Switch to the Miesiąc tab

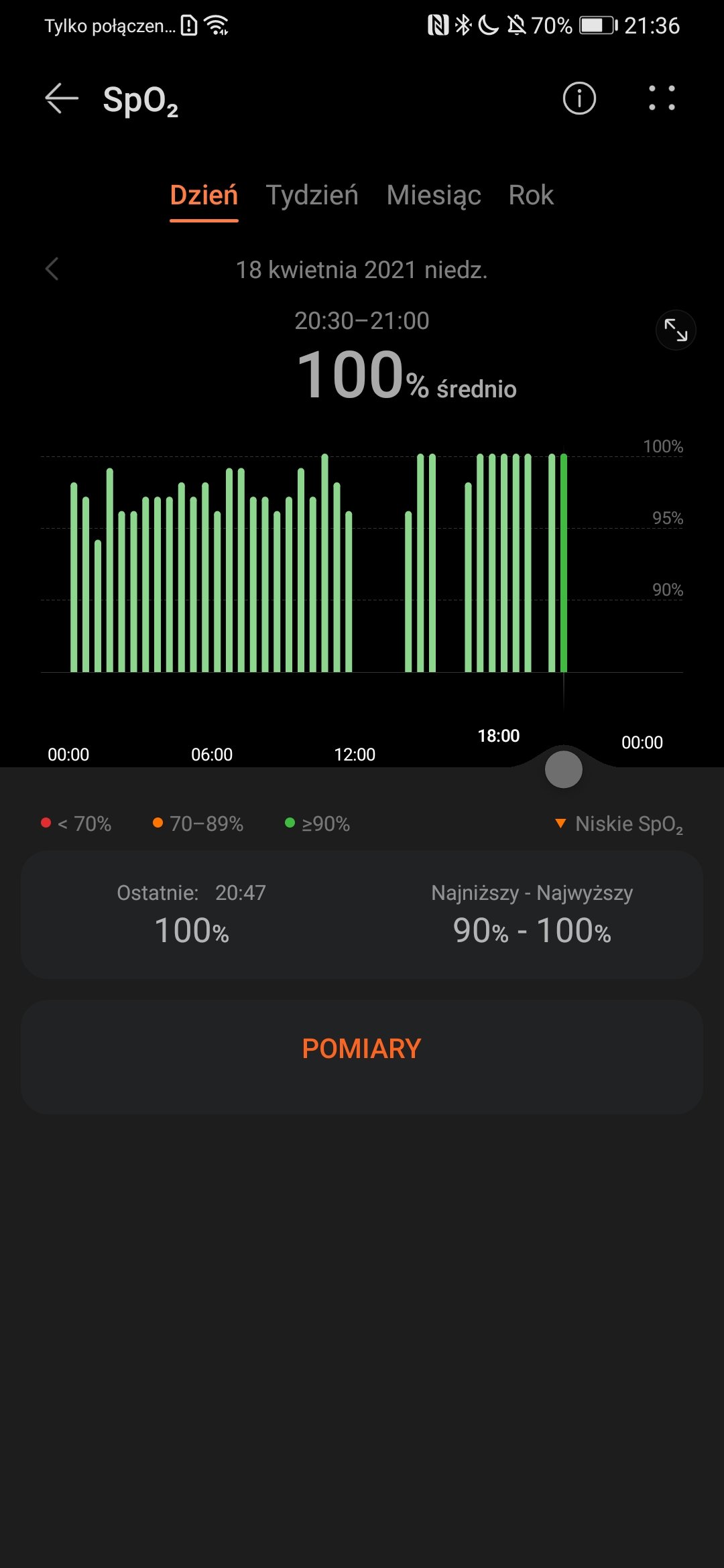coord(434,196)
